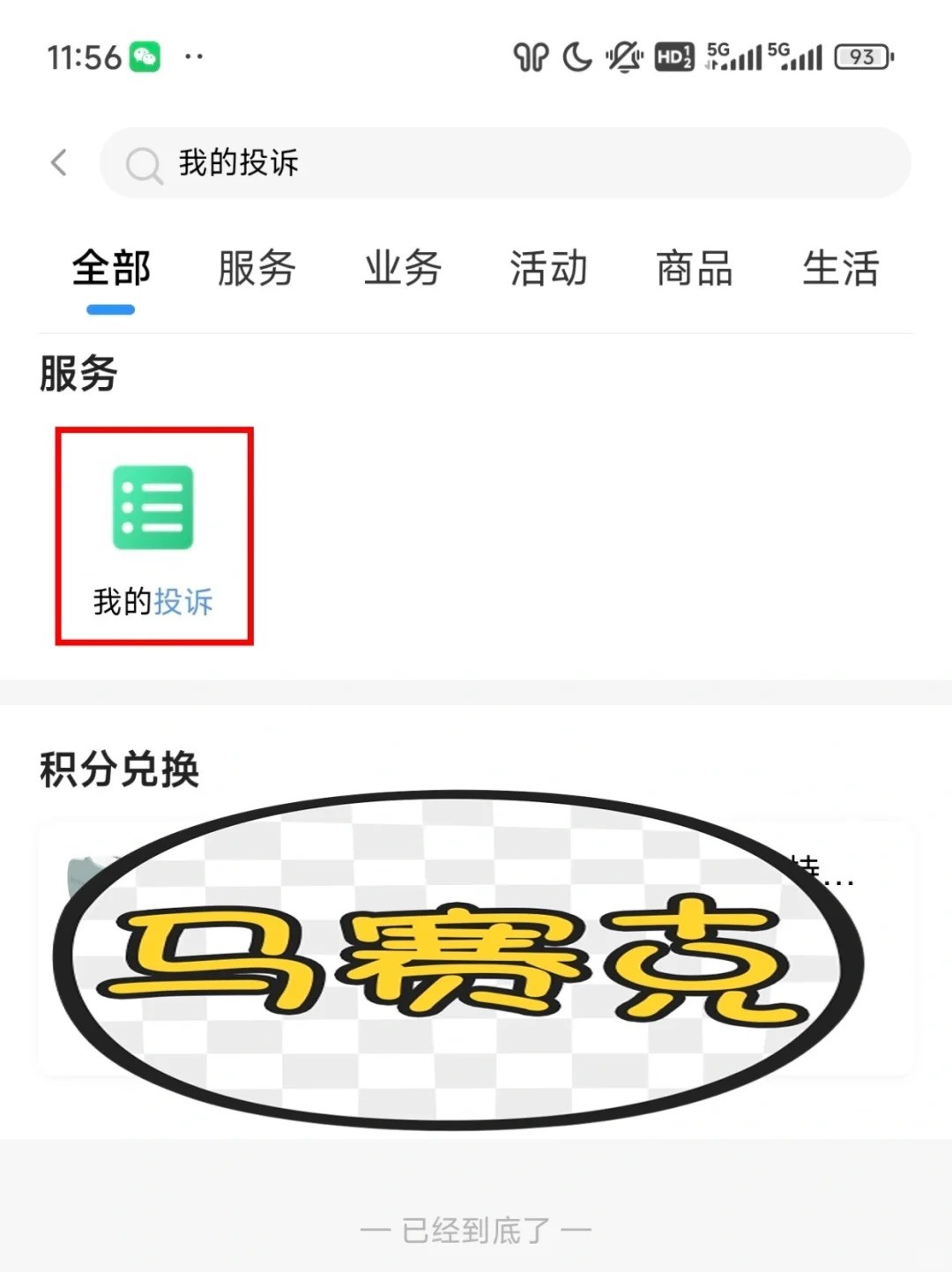Switch to the 全部 tab

111,268
